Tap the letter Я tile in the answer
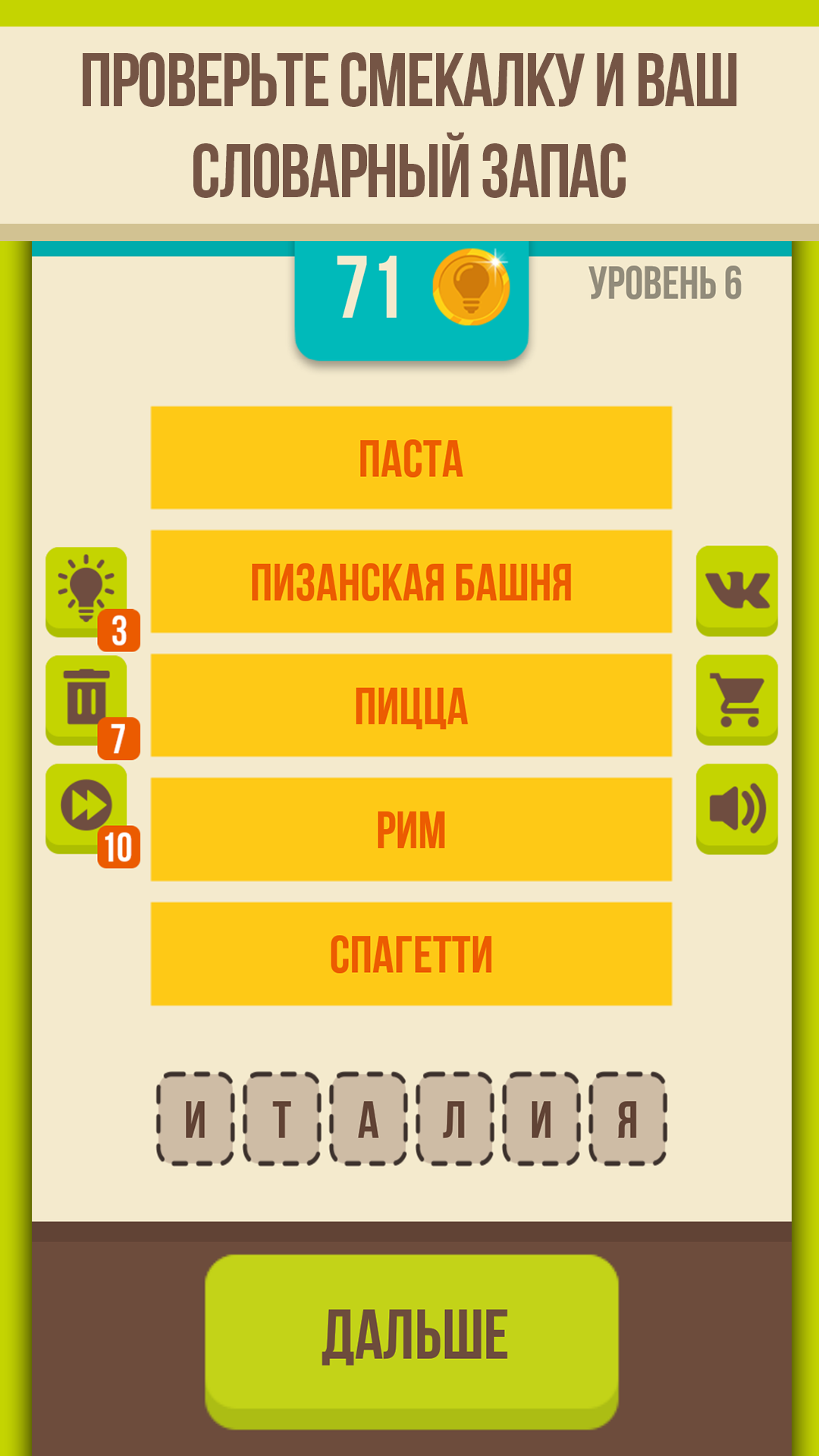The height and width of the screenshot is (1456, 819). pyautogui.click(x=628, y=1119)
